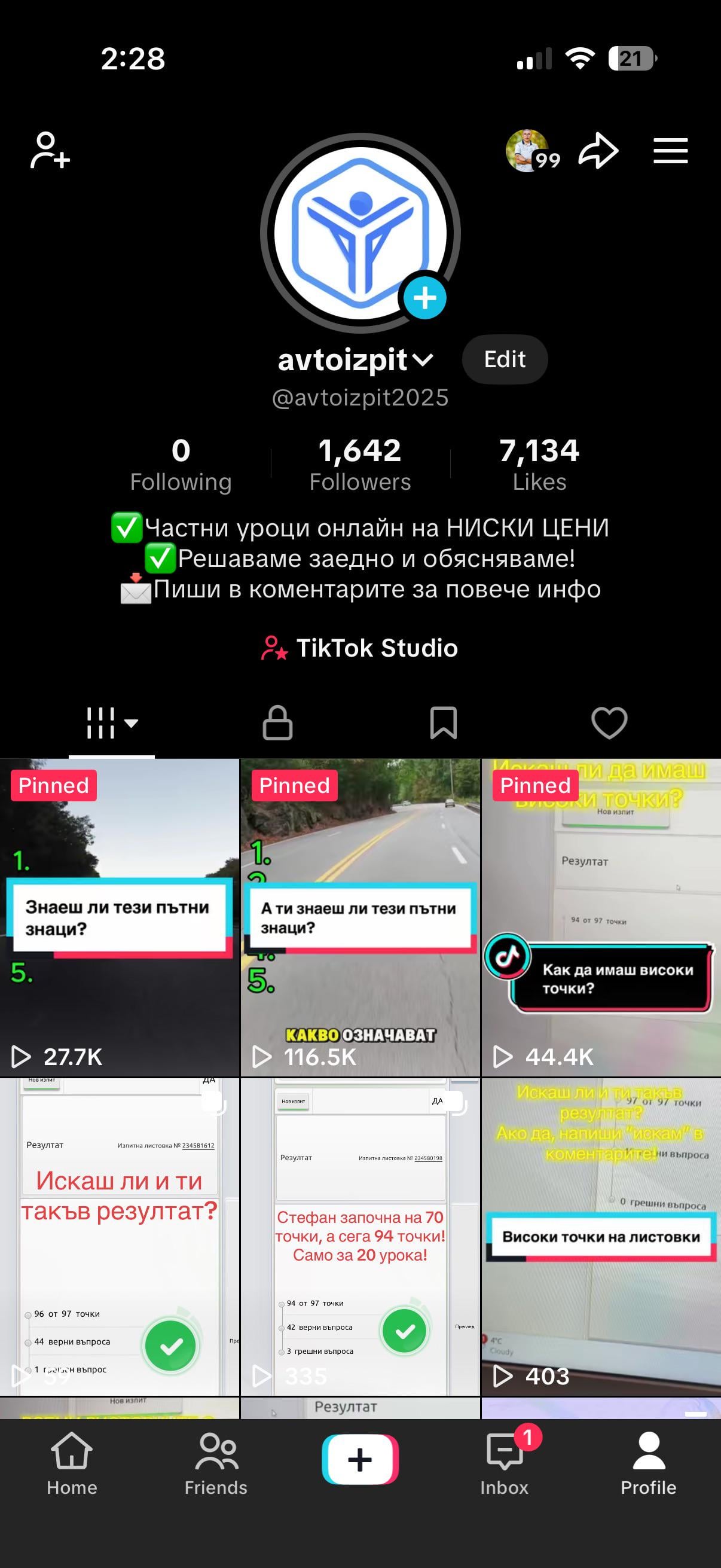721x1568 pixels.
Task: Switch to the liked videos heart tab
Action: point(609,723)
